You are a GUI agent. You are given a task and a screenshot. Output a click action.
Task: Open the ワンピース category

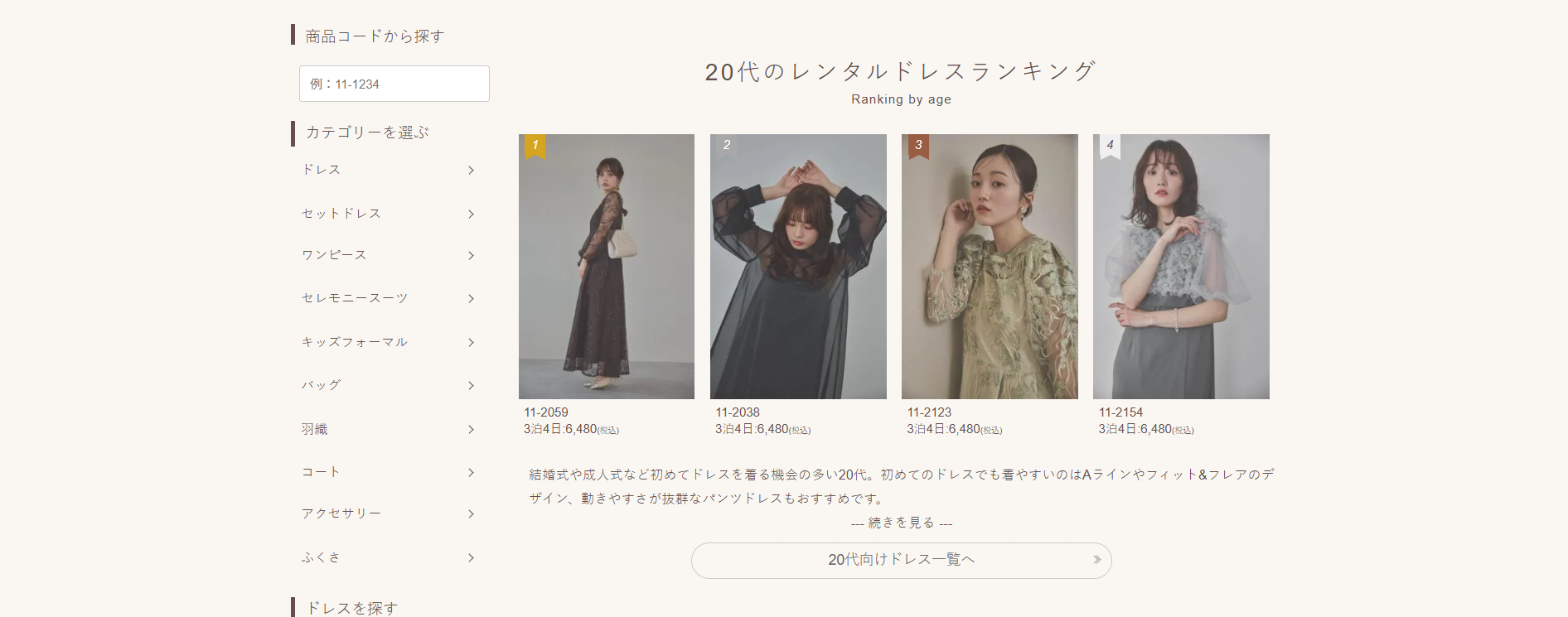388,255
